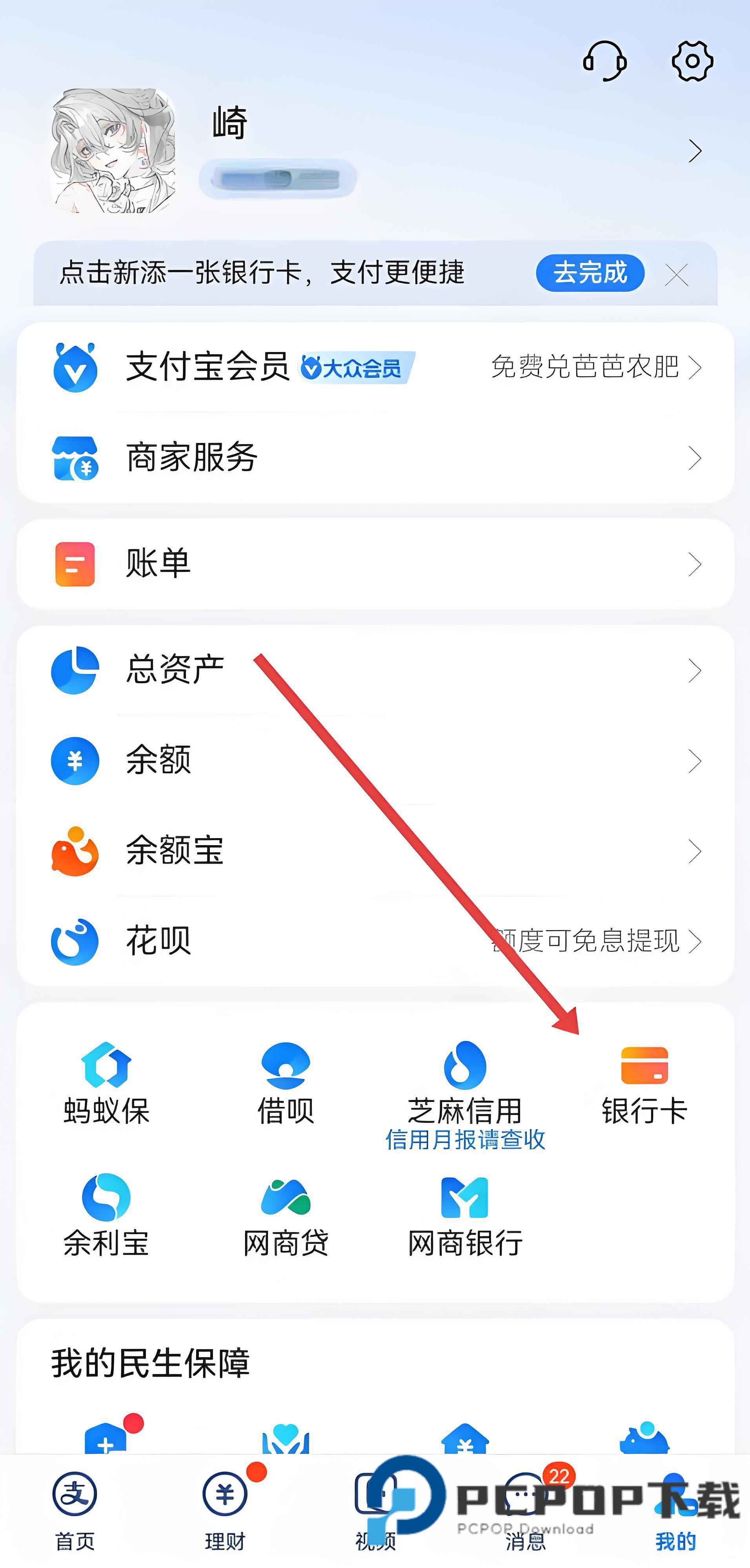Open profile details via chevron arrow
The image size is (750, 1568).
point(695,151)
